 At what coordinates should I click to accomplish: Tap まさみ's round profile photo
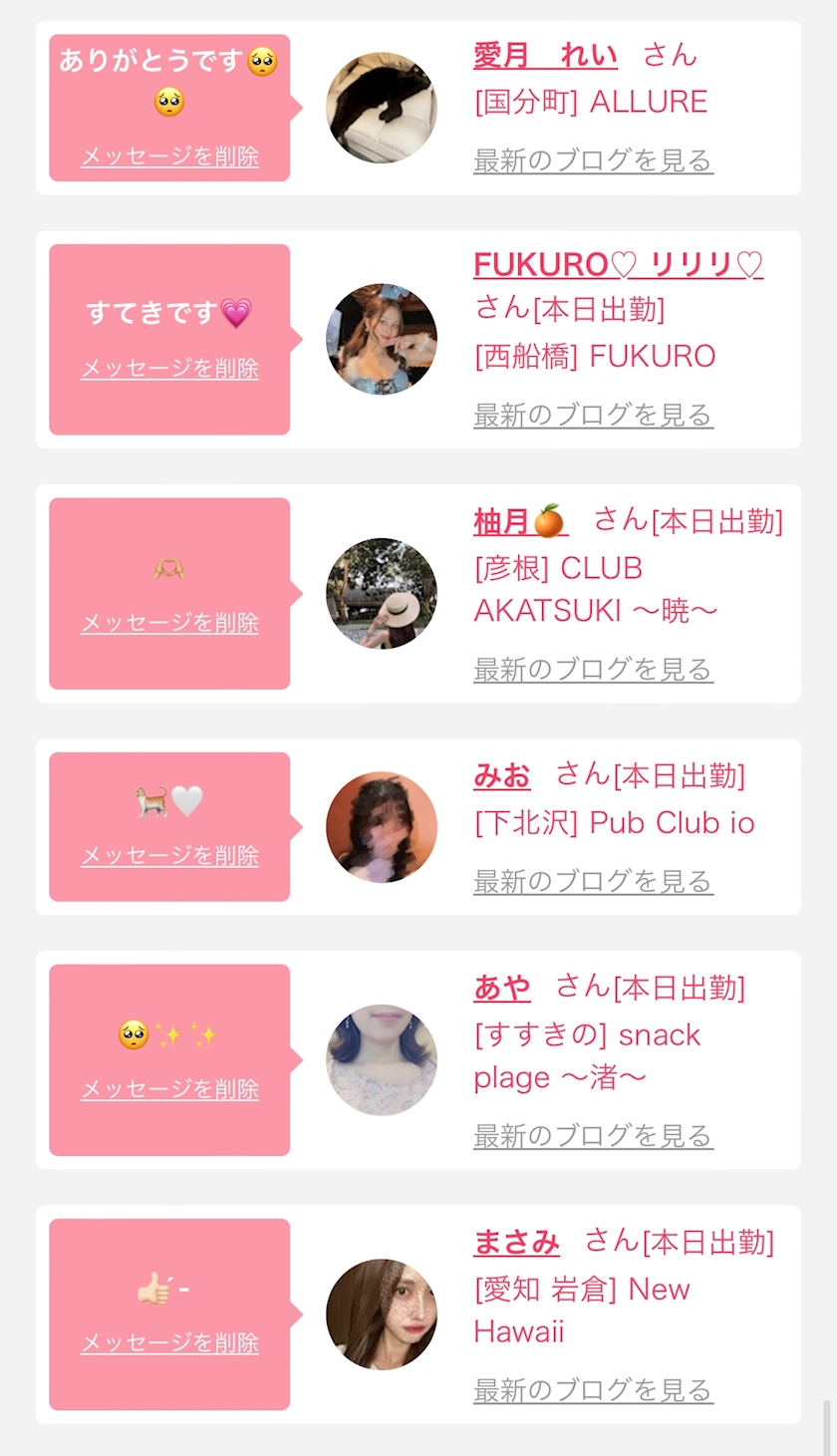(382, 1314)
